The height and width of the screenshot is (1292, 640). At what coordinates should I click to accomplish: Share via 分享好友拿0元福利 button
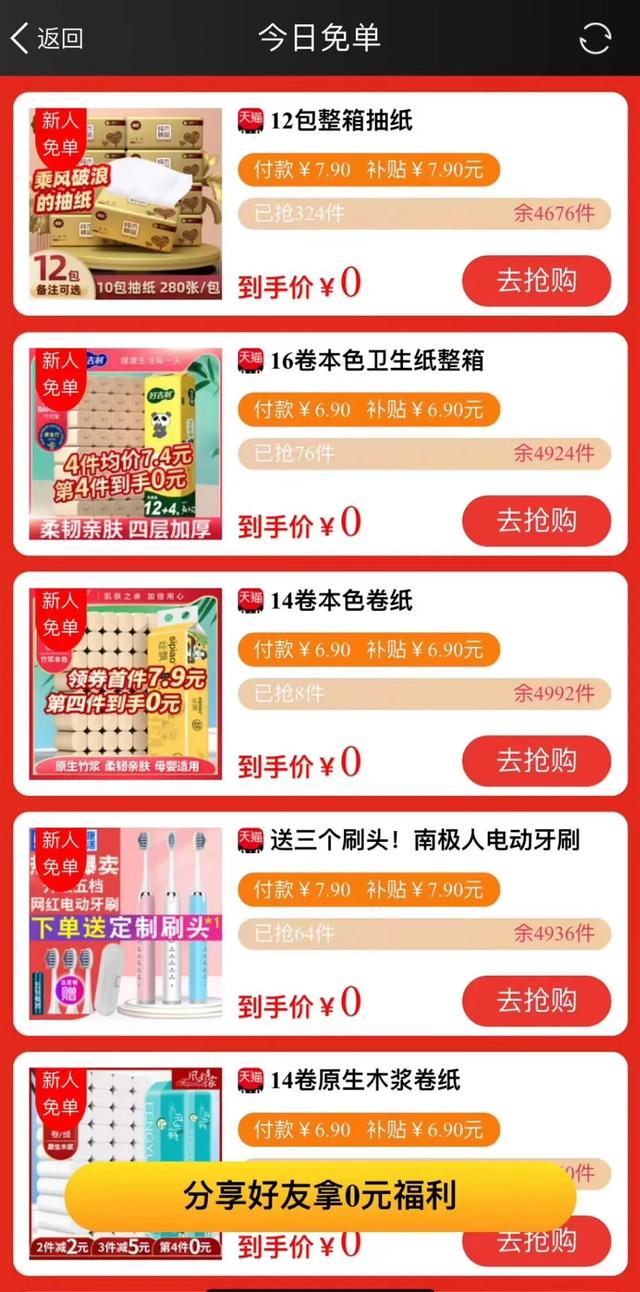(x=320, y=1196)
